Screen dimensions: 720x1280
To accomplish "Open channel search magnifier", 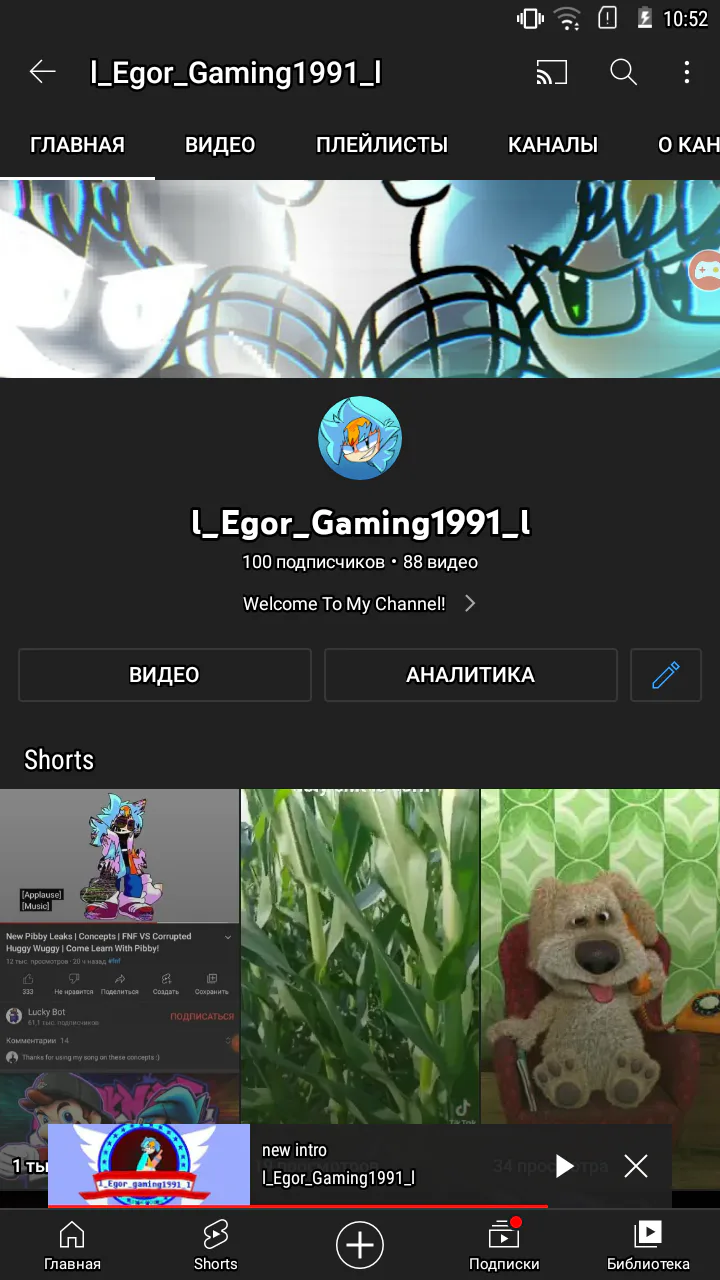I will click(x=623, y=72).
